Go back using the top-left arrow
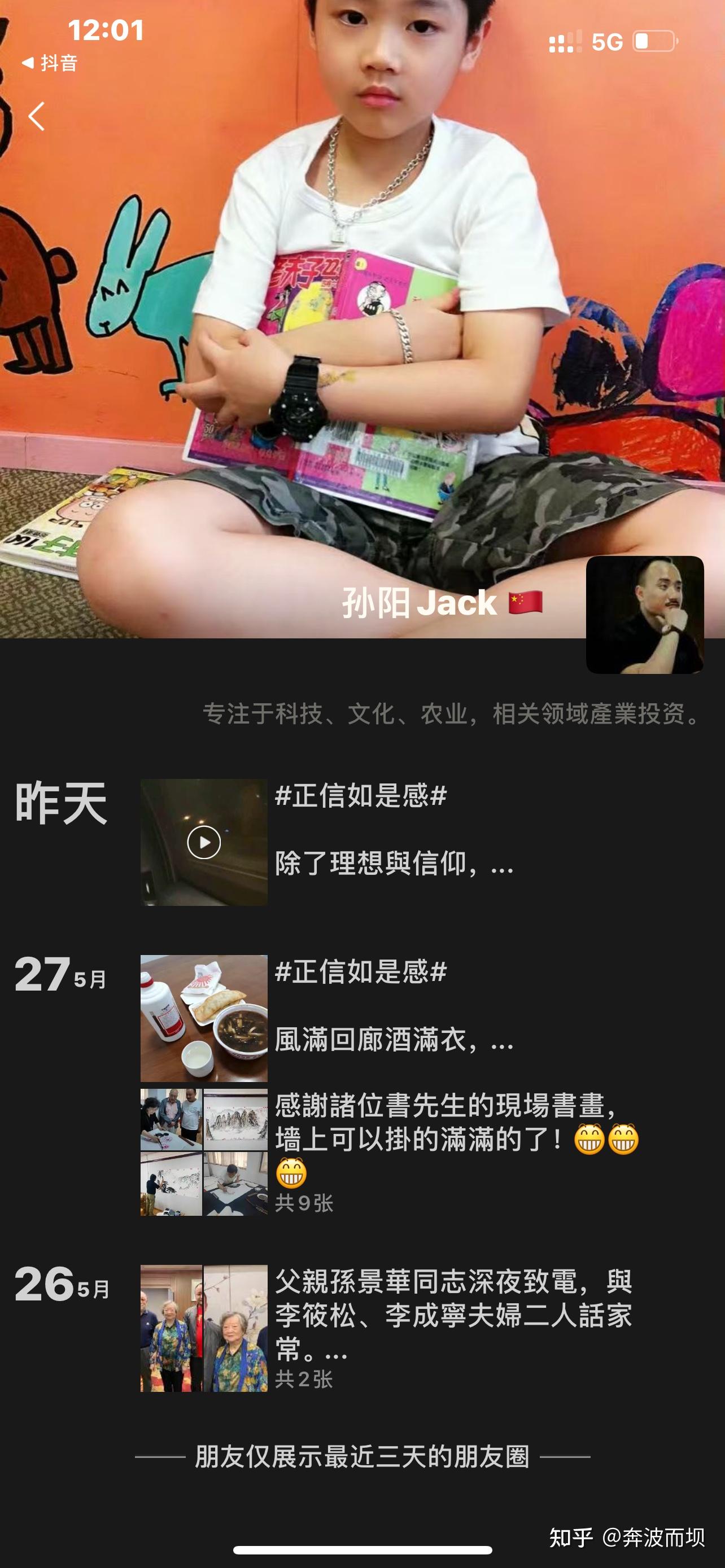 tap(37, 116)
